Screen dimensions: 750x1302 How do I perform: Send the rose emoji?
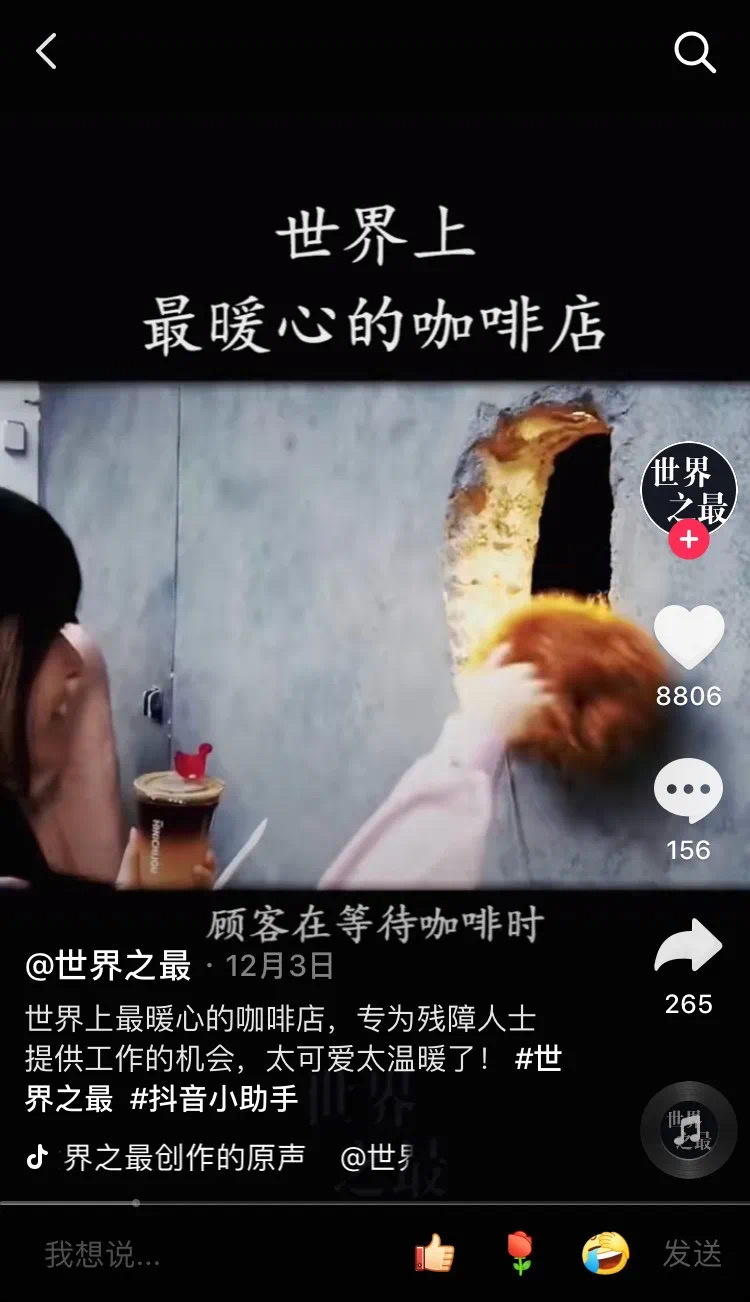pos(520,1253)
